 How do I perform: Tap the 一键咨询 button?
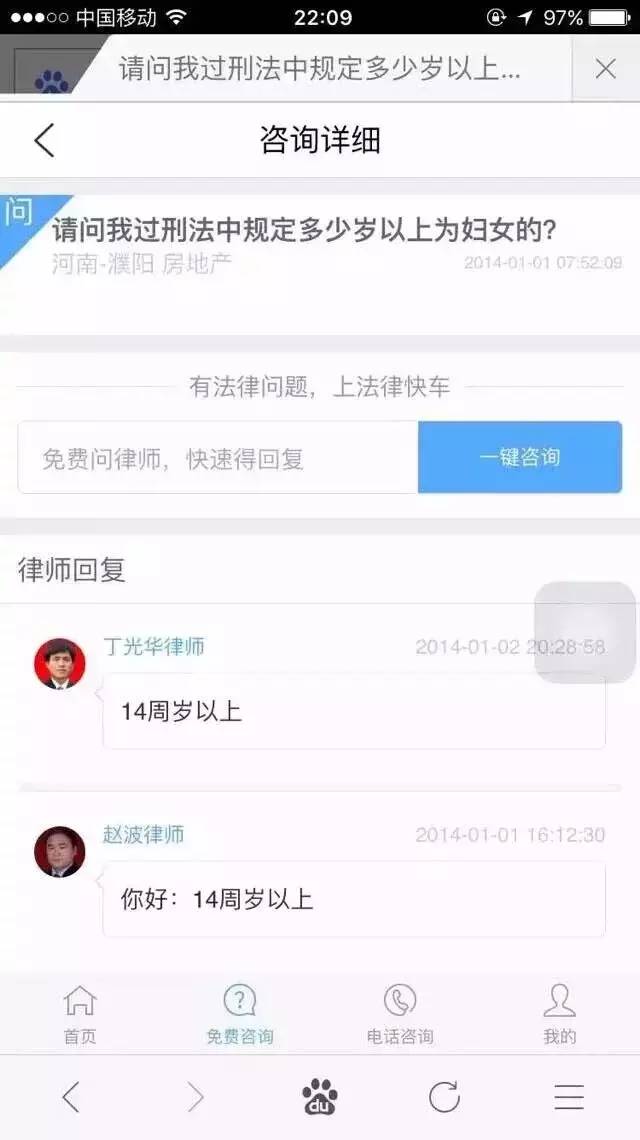click(520, 457)
